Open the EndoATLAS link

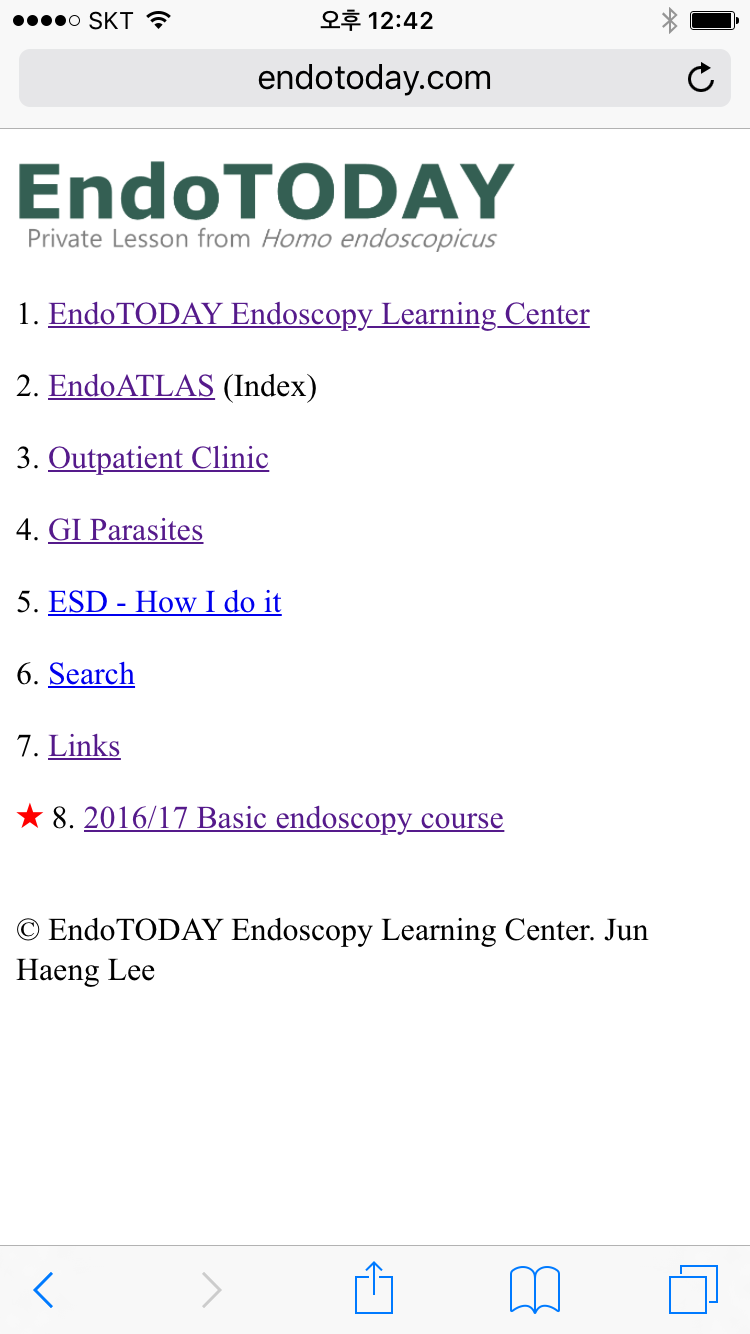(131, 386)
